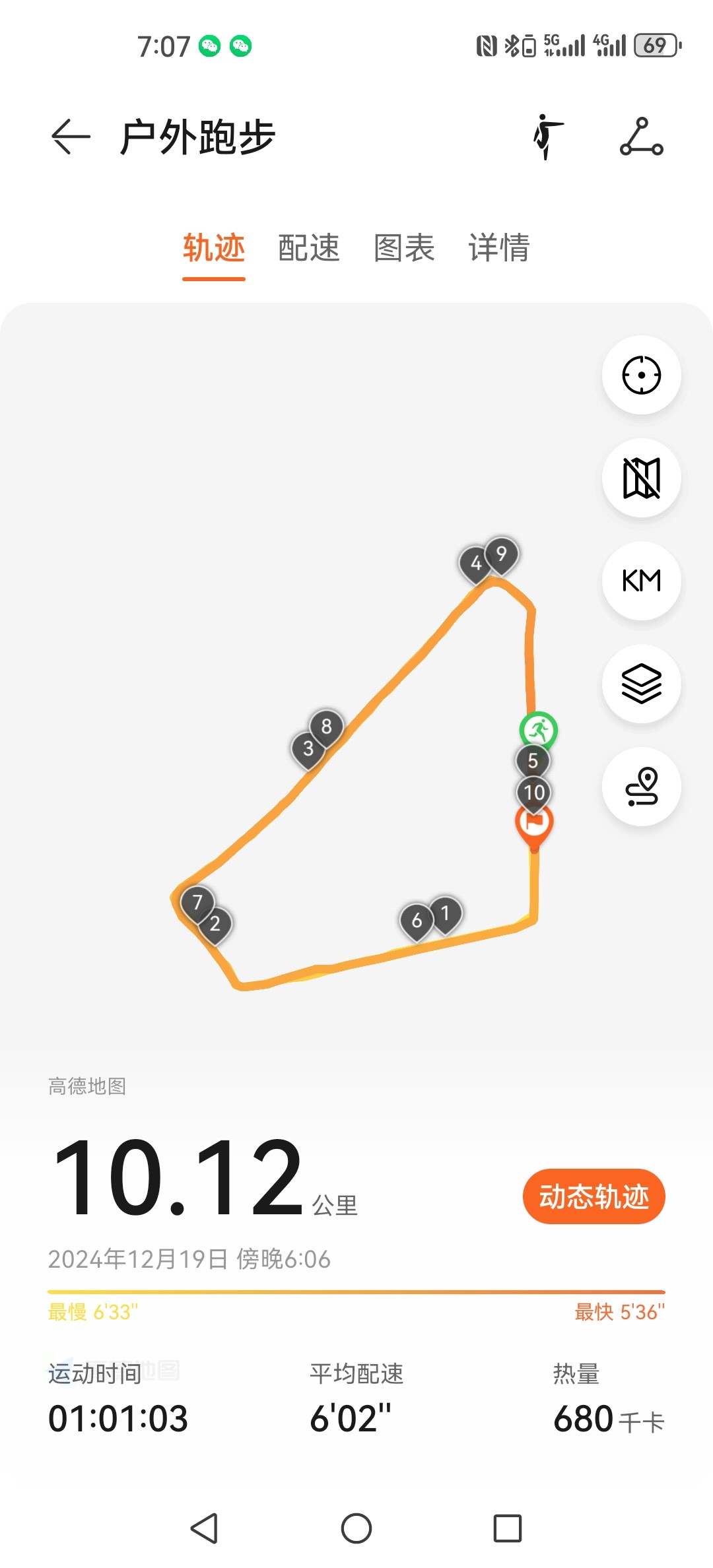The height and width of the screenshot is (1568, 713).
Task: Toggle the KM markers on the track
Action: (641, 581)
